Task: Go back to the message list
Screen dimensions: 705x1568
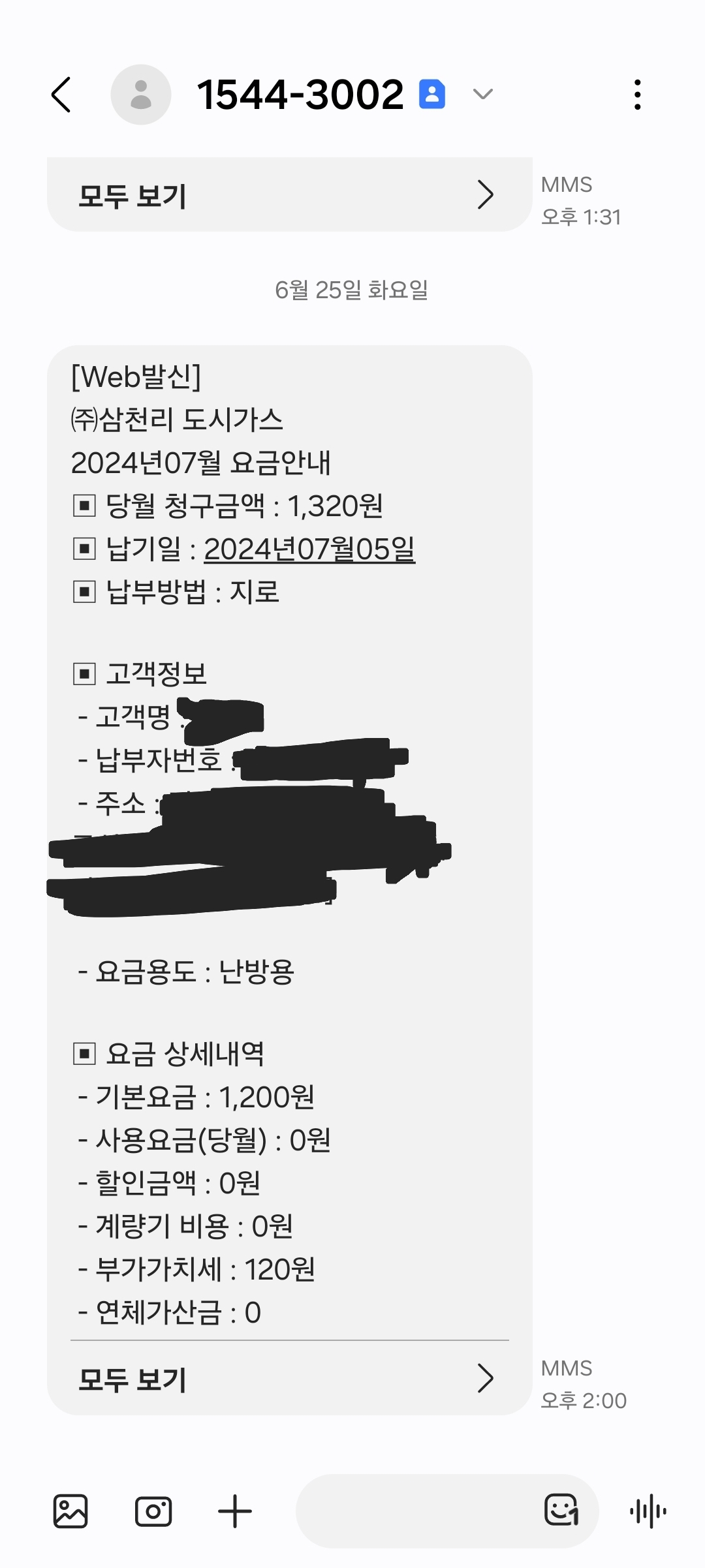Action: click(x=61, y=95)
